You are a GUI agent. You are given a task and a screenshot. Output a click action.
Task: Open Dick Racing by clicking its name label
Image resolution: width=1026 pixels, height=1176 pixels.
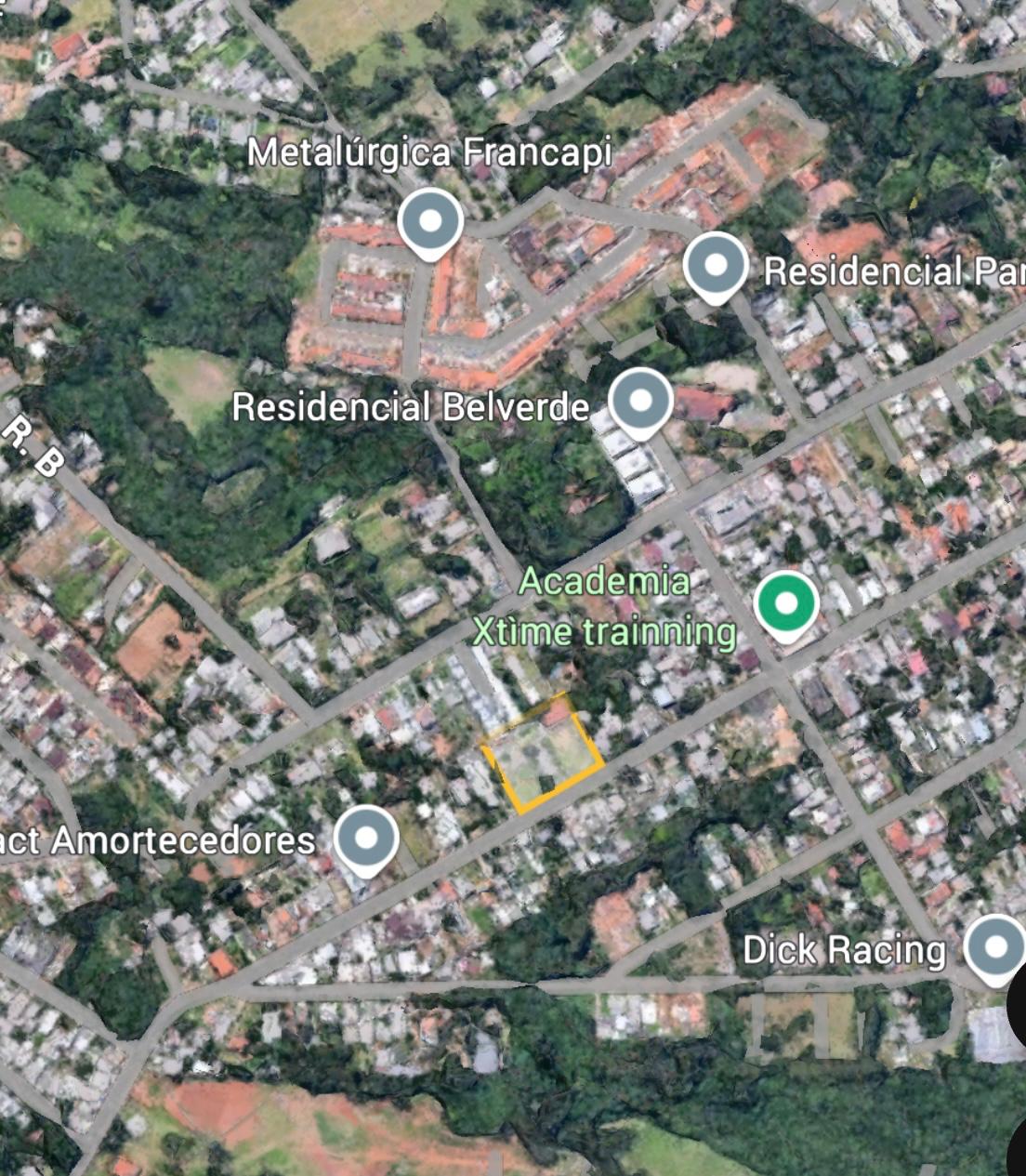[844, 948]
